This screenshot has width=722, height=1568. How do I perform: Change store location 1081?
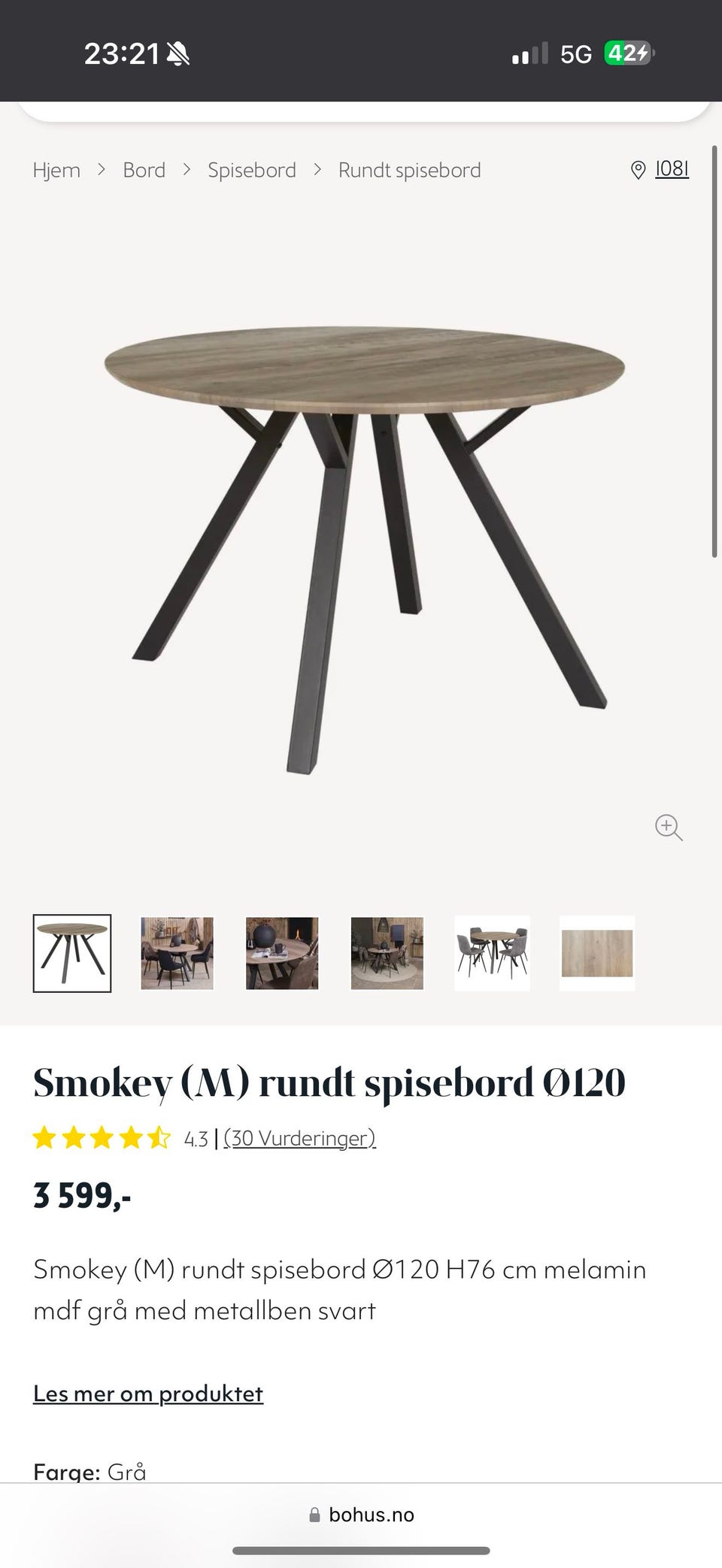coord(661,169)
